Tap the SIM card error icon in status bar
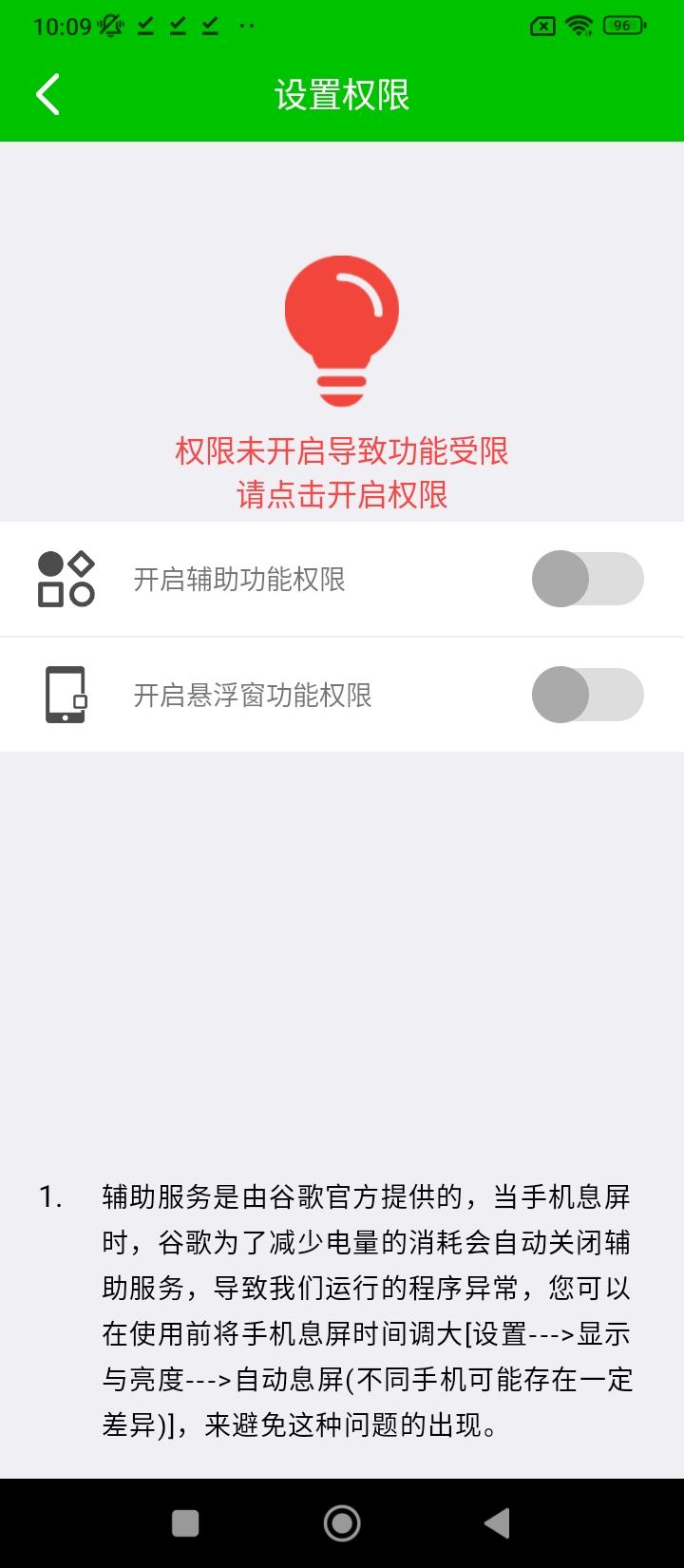 coord(542,26)
